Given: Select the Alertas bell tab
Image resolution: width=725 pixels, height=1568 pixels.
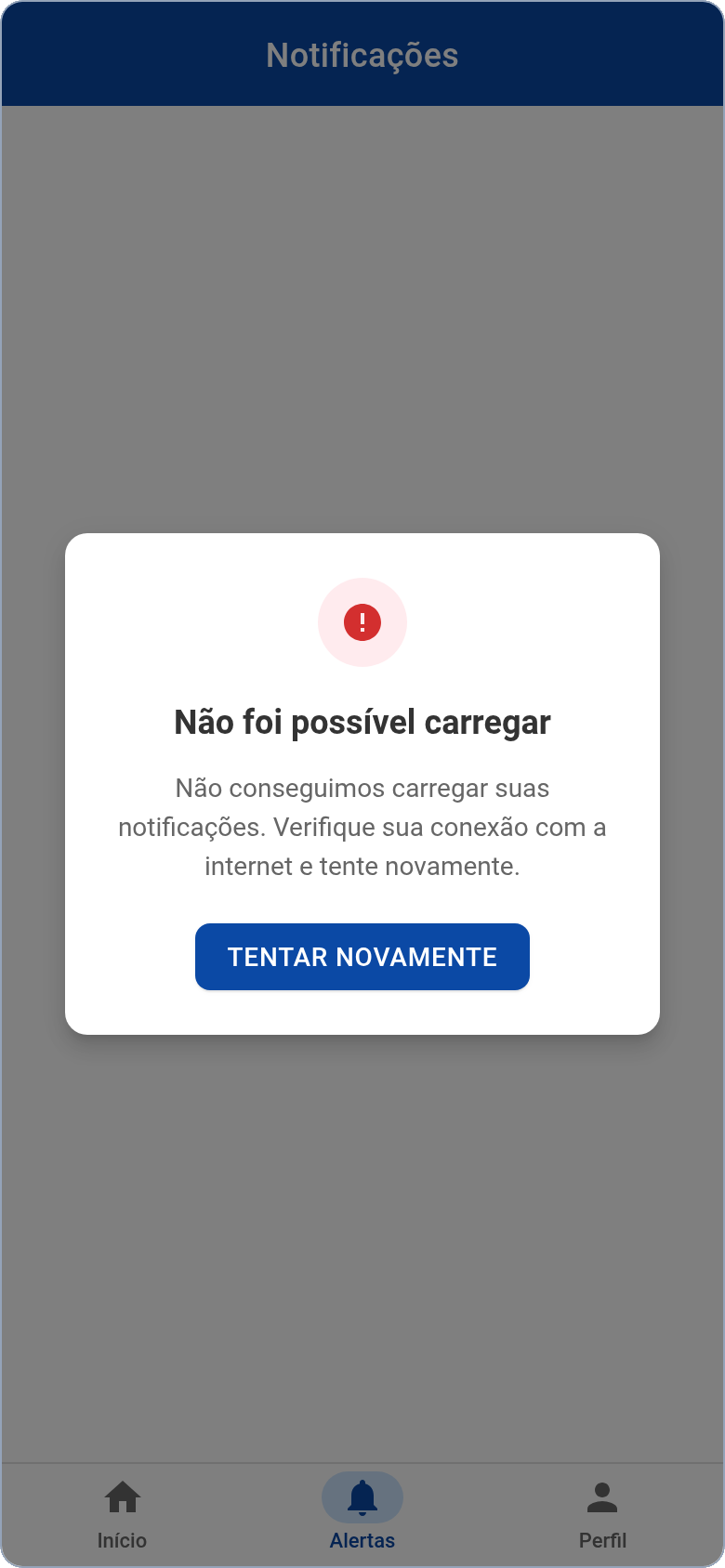Looking at the screenshot, I should tap(362, 1516).
